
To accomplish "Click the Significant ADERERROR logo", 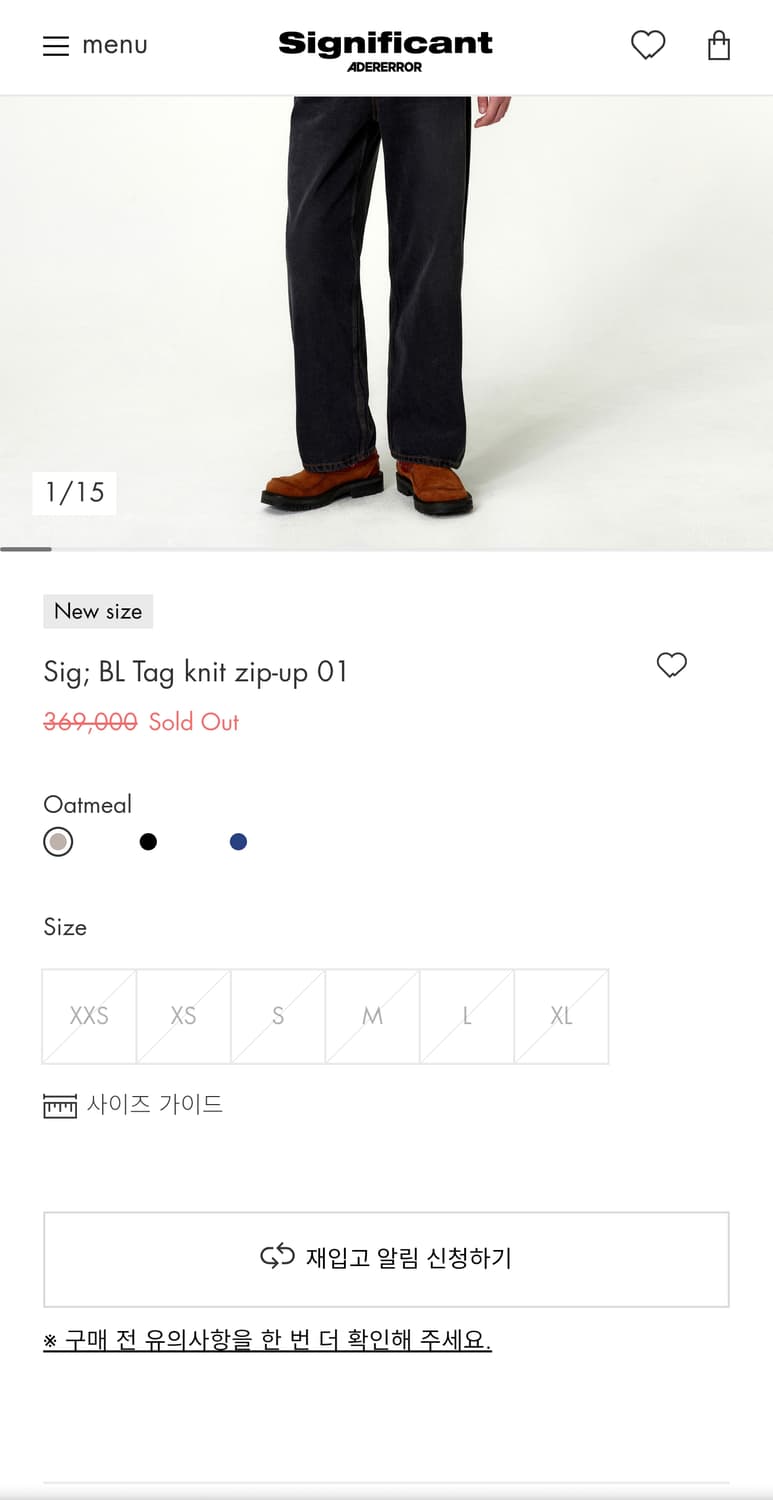I will coord(386,45).
